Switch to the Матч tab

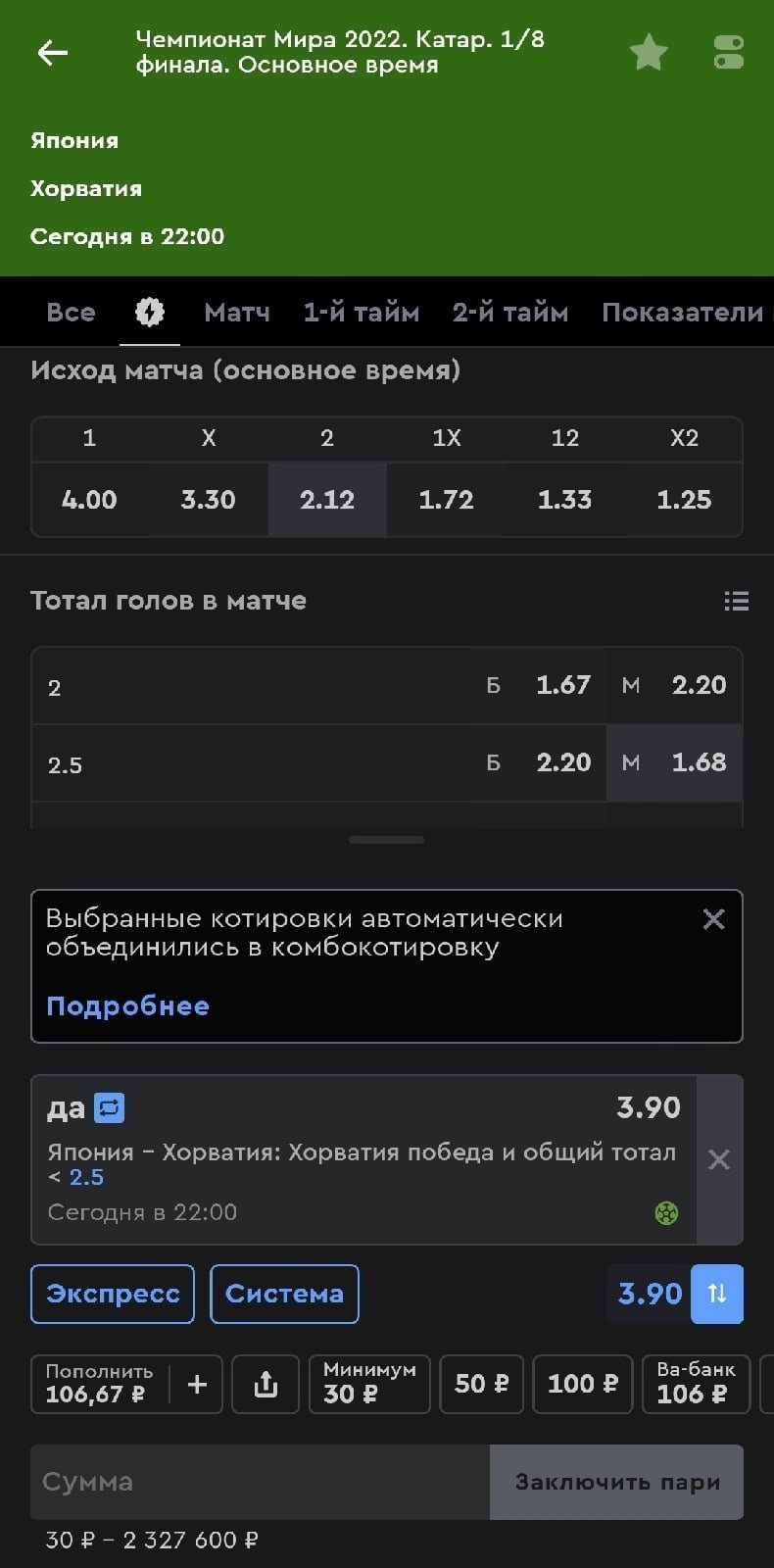click(237, 313)
